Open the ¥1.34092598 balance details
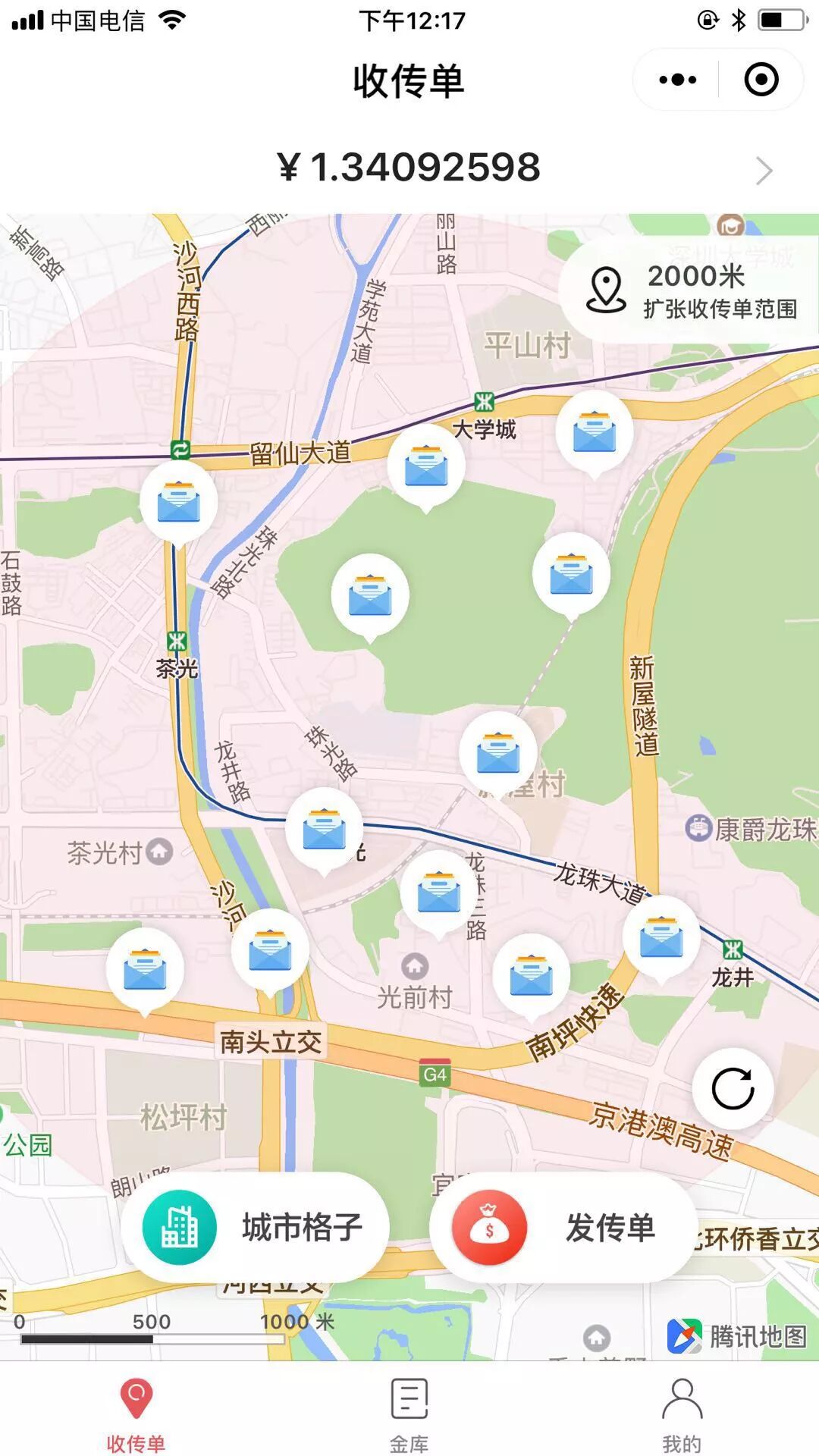 [x=409, y=168]
